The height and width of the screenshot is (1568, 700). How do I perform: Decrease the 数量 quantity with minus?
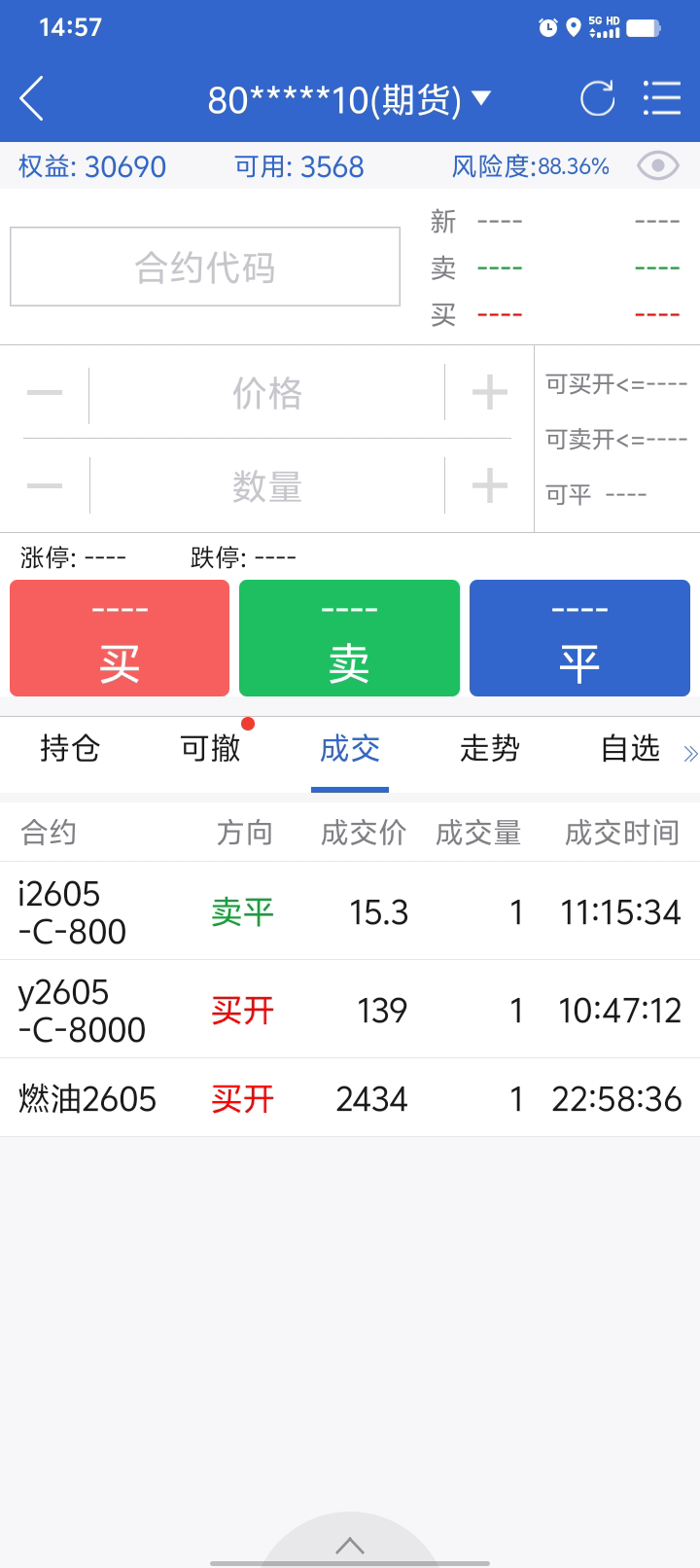coord(45,485)
